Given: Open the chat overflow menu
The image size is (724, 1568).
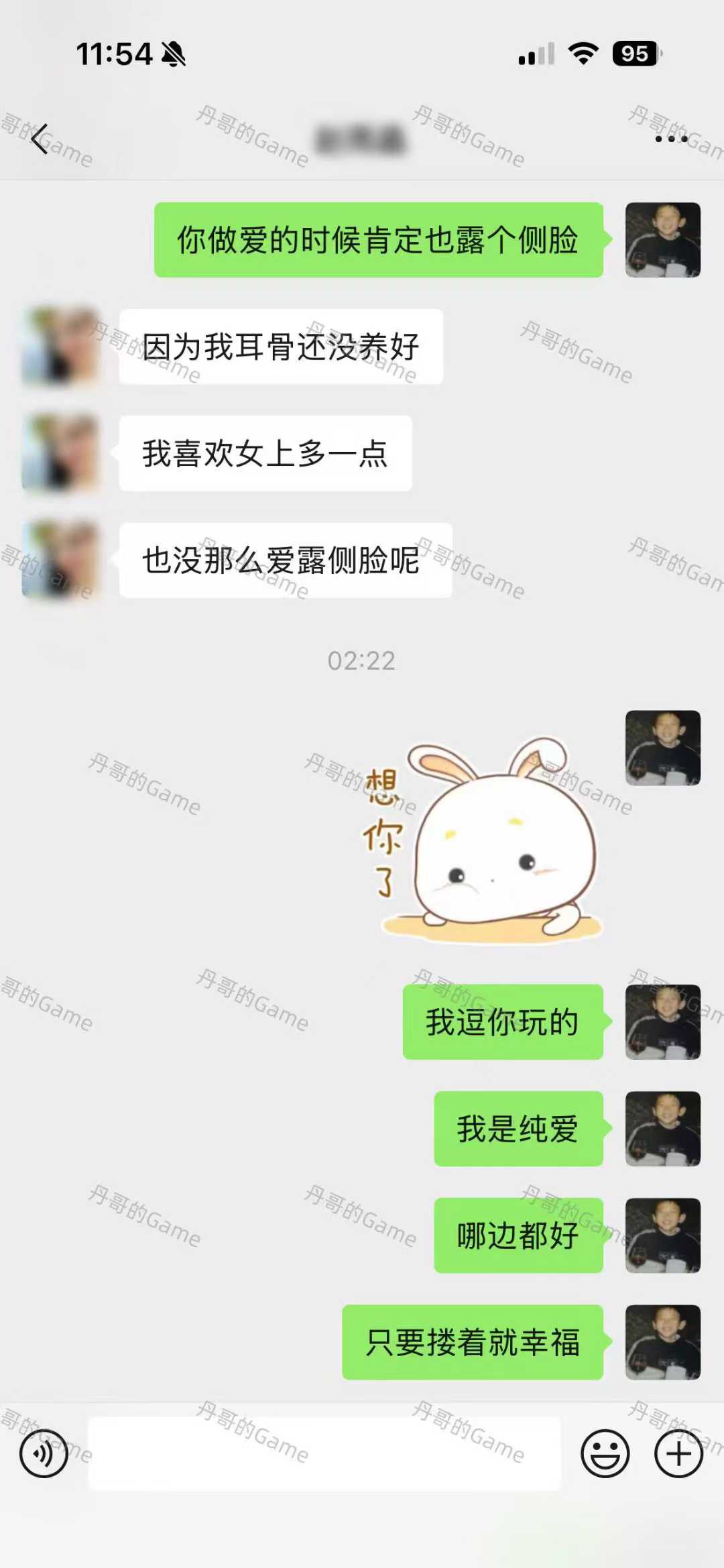Looking at the screenshot, I should 670,139.
